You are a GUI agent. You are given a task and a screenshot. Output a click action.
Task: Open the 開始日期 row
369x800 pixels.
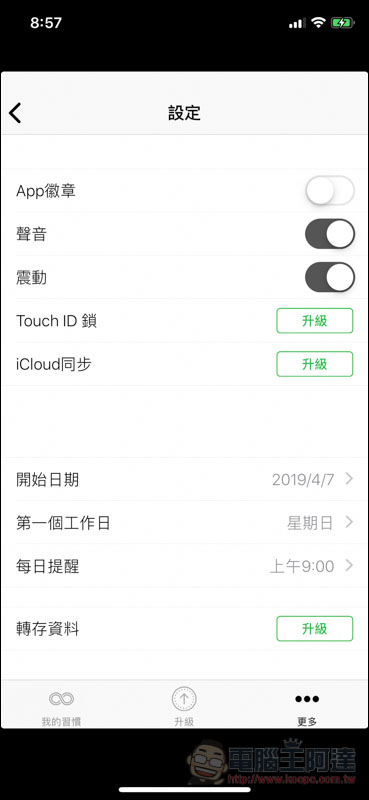(x=184, y=480)
